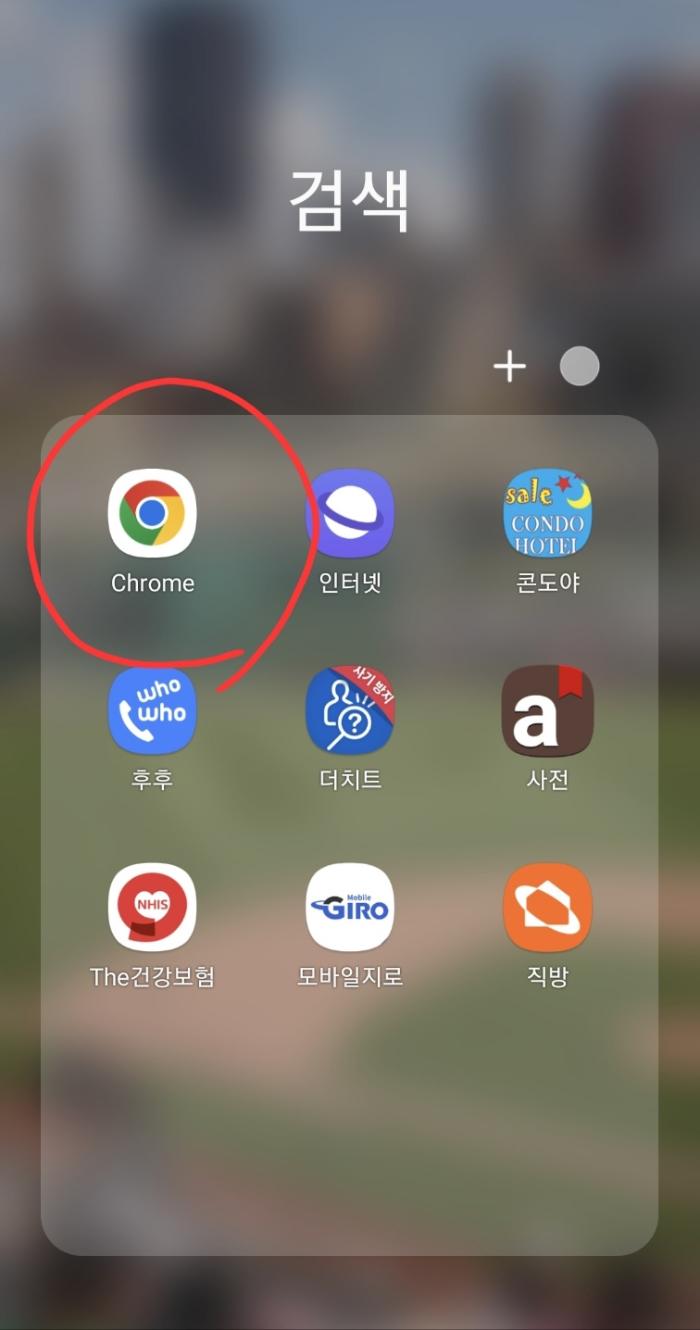Change the folder color with the gray circle
This screenshot has width=700, height=1330.
[x=579, y=367]
